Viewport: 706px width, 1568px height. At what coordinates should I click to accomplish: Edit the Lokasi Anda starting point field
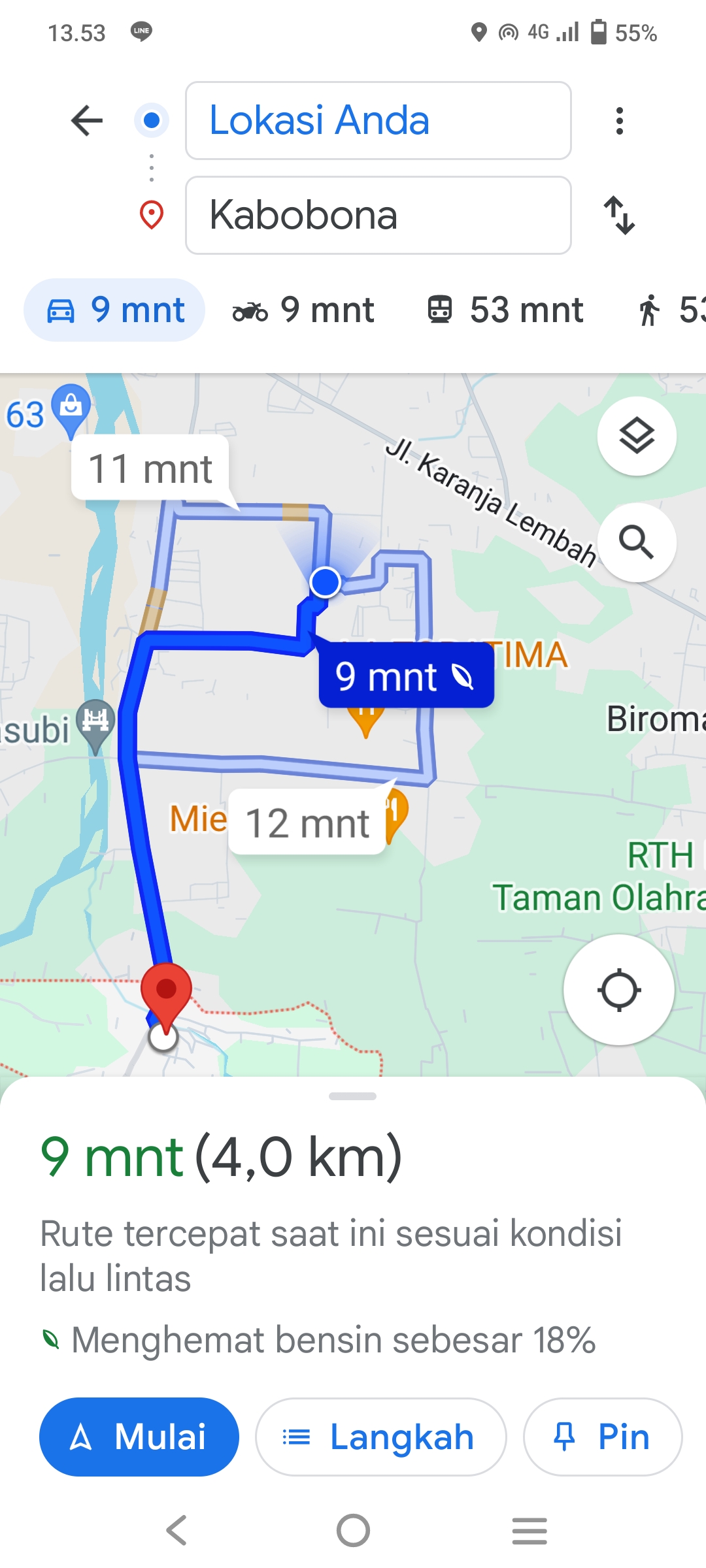click(x=378, y=121)
